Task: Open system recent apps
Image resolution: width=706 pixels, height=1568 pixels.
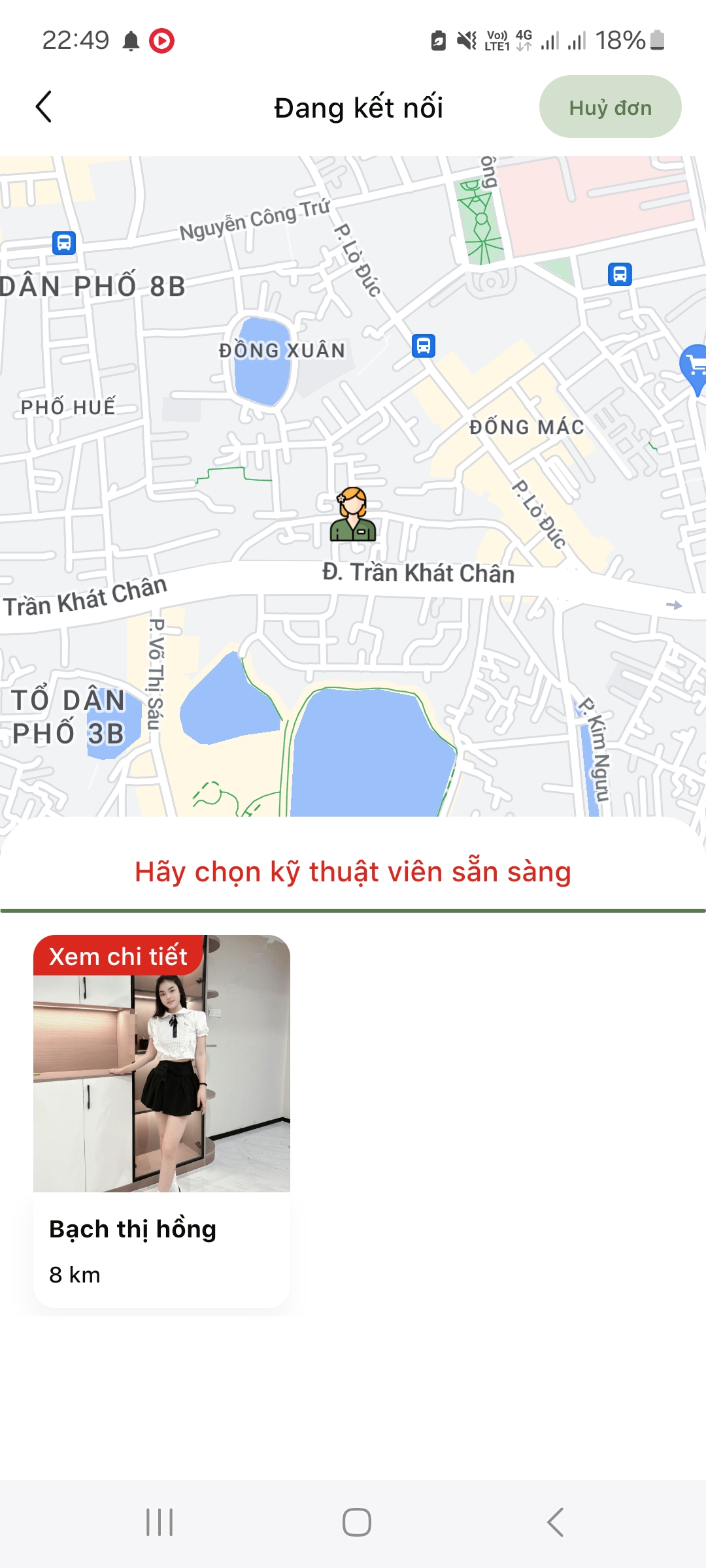Action: click(x=160, y=1522)
